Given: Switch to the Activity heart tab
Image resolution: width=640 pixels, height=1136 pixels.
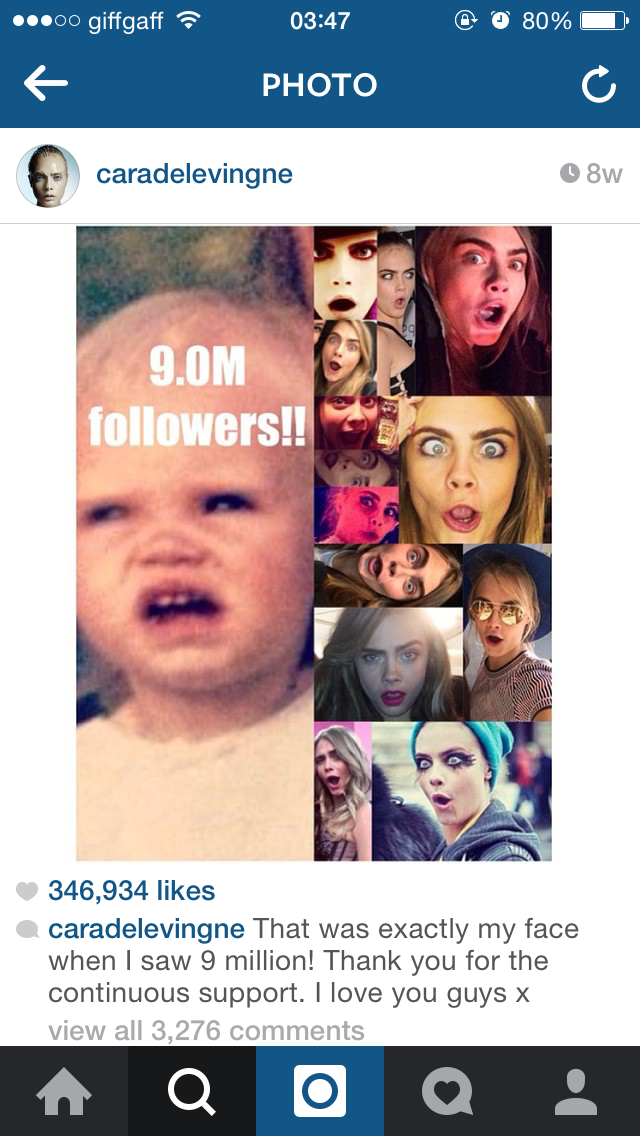Looking at the screenshot, I should pyautogui.click(x=448, y=1091).
